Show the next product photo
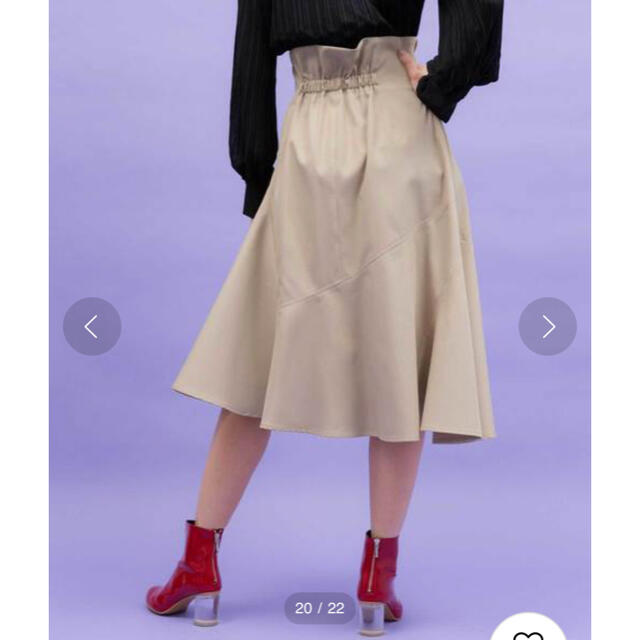 (x=547, y=326)
